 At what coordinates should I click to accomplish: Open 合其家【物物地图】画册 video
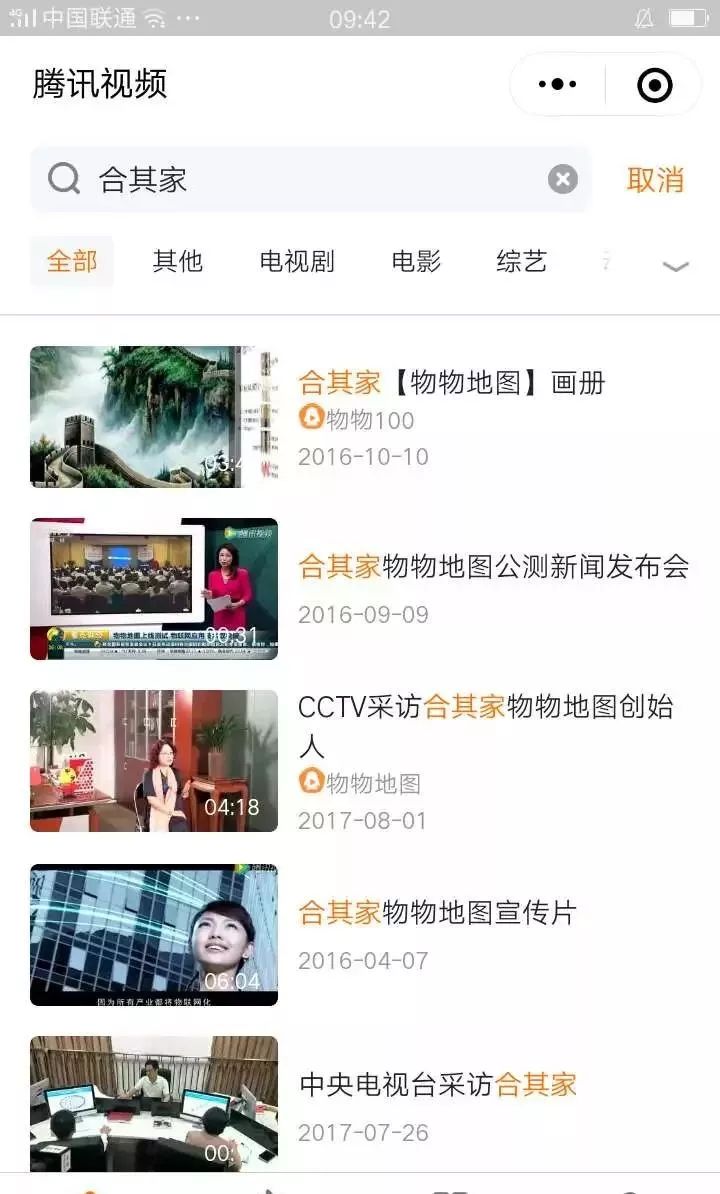pos(452,382)
